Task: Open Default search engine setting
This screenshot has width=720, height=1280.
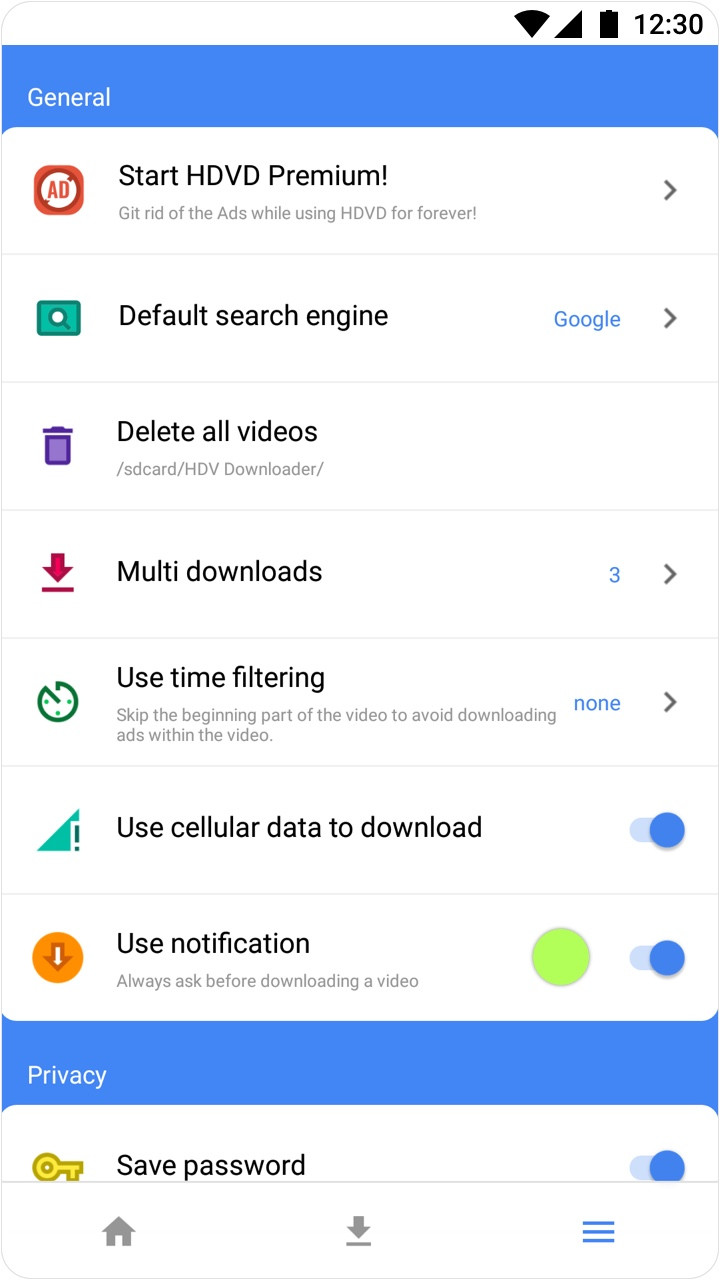Action: tap(360, 318)
